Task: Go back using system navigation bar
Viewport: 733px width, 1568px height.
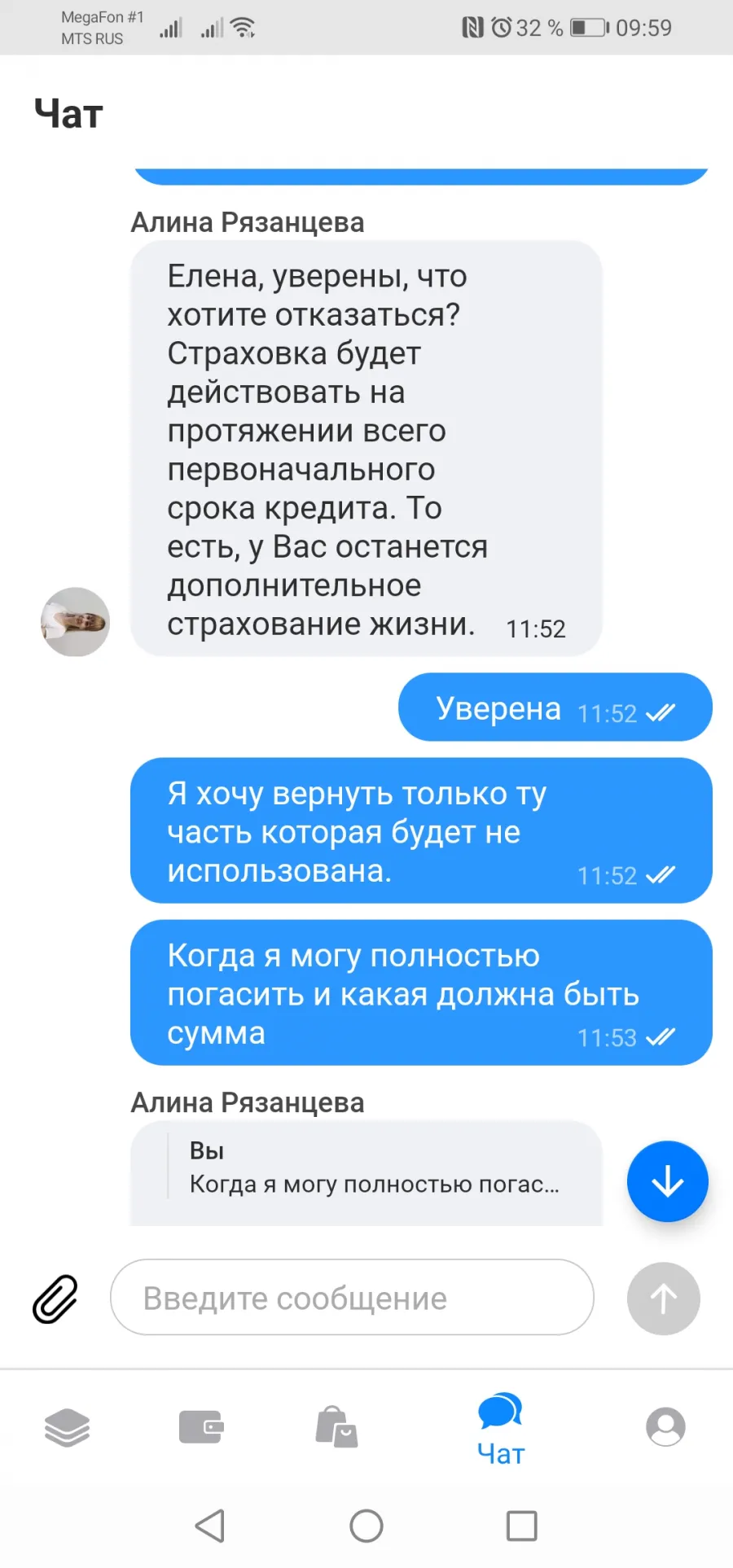Action: (x=210, y=1526)
